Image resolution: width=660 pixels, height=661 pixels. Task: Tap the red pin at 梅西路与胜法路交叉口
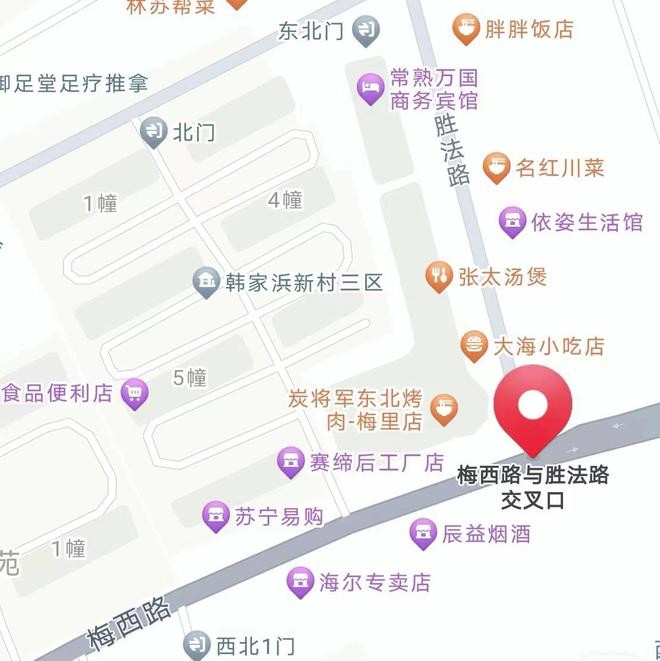pyautogui.click(x=533, y=408)
